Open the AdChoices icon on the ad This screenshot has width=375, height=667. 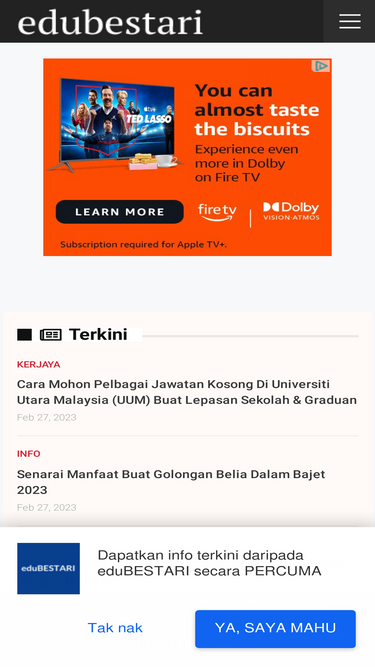click(321, 66)
